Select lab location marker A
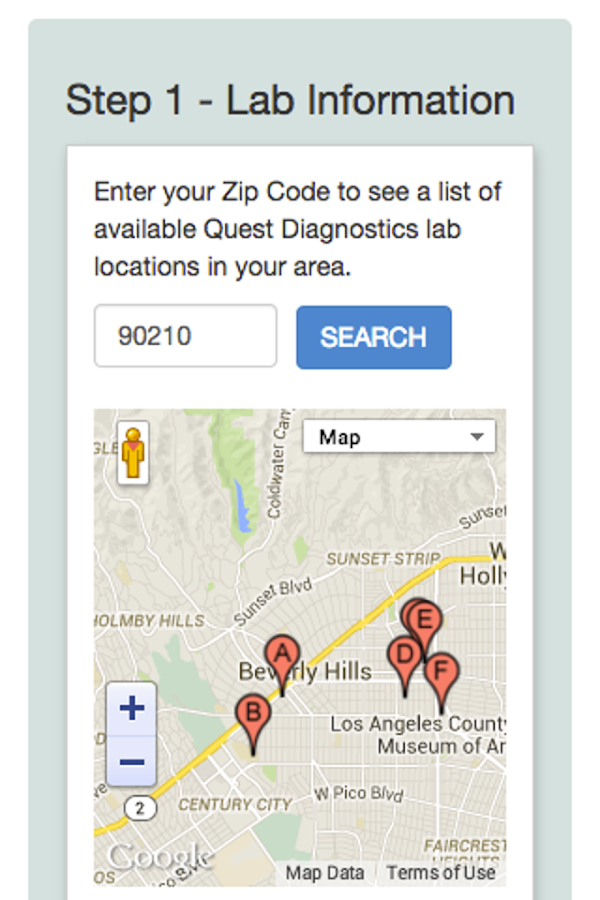The width and height of the screenshot is (600, 900). 282,656
